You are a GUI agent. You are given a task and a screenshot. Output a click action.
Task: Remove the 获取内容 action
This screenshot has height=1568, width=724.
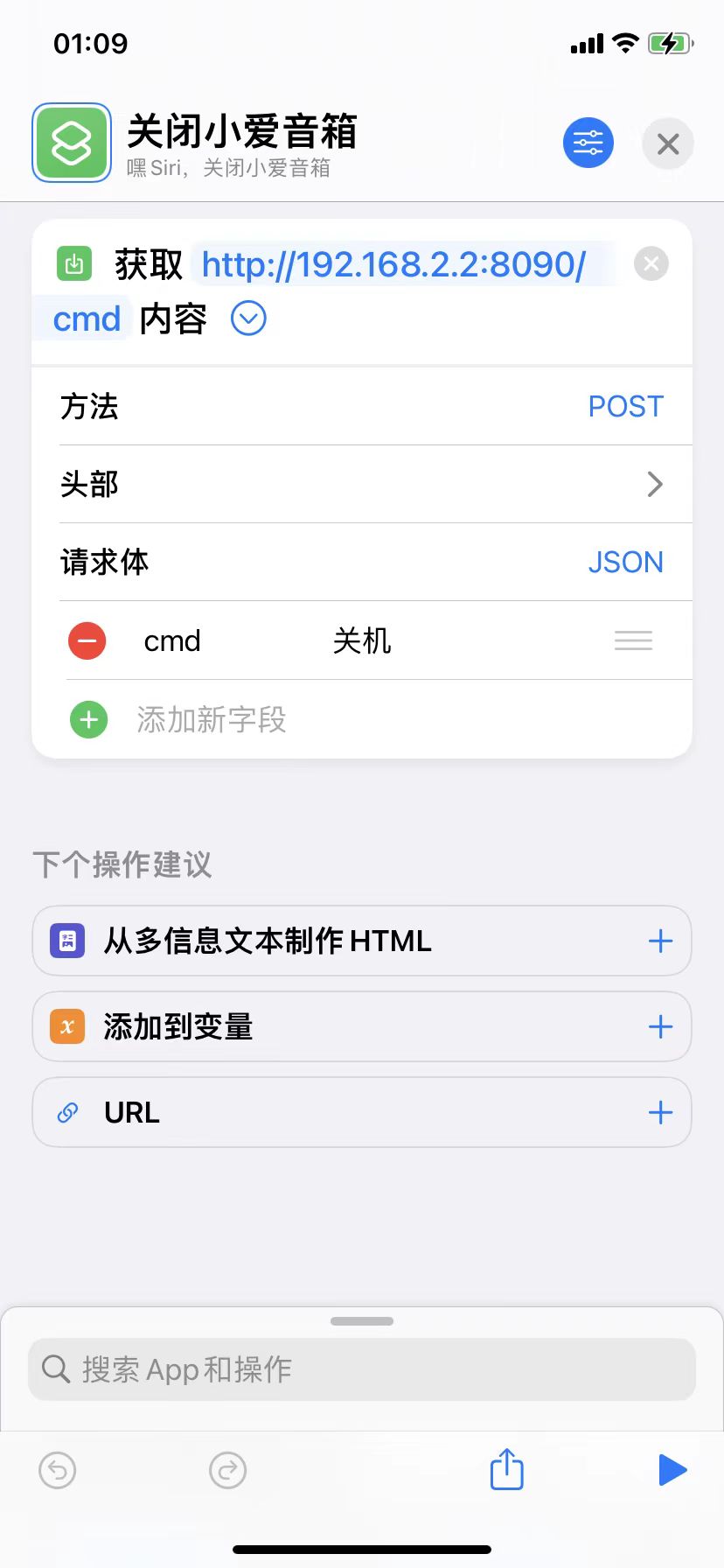click(651, 263)
